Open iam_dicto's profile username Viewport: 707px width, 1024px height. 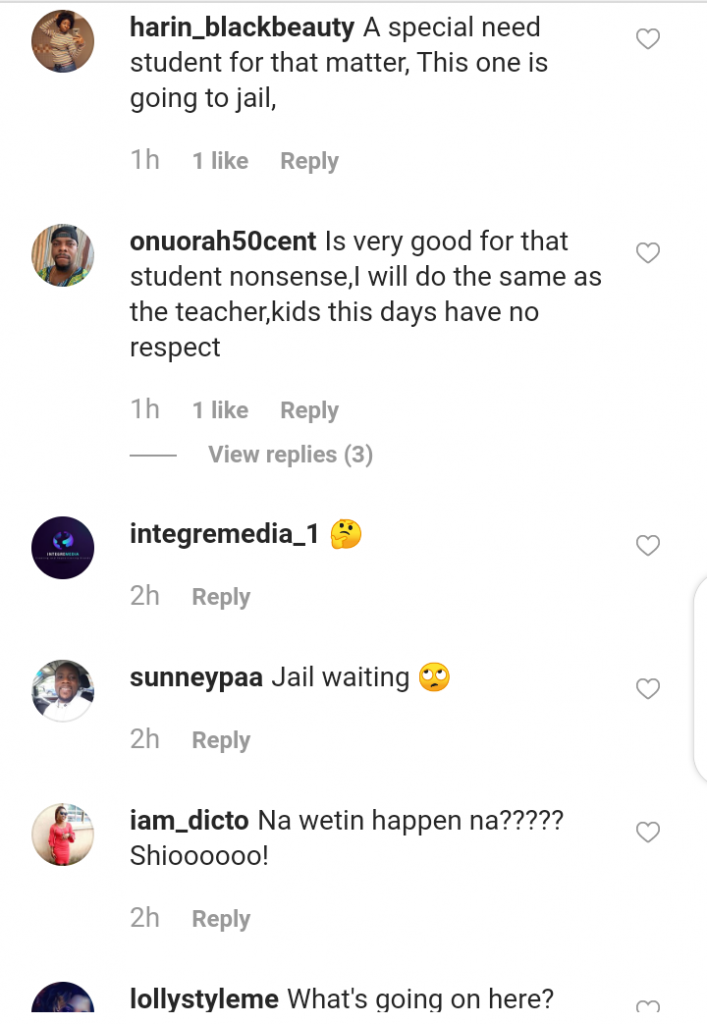pos(189,821)
